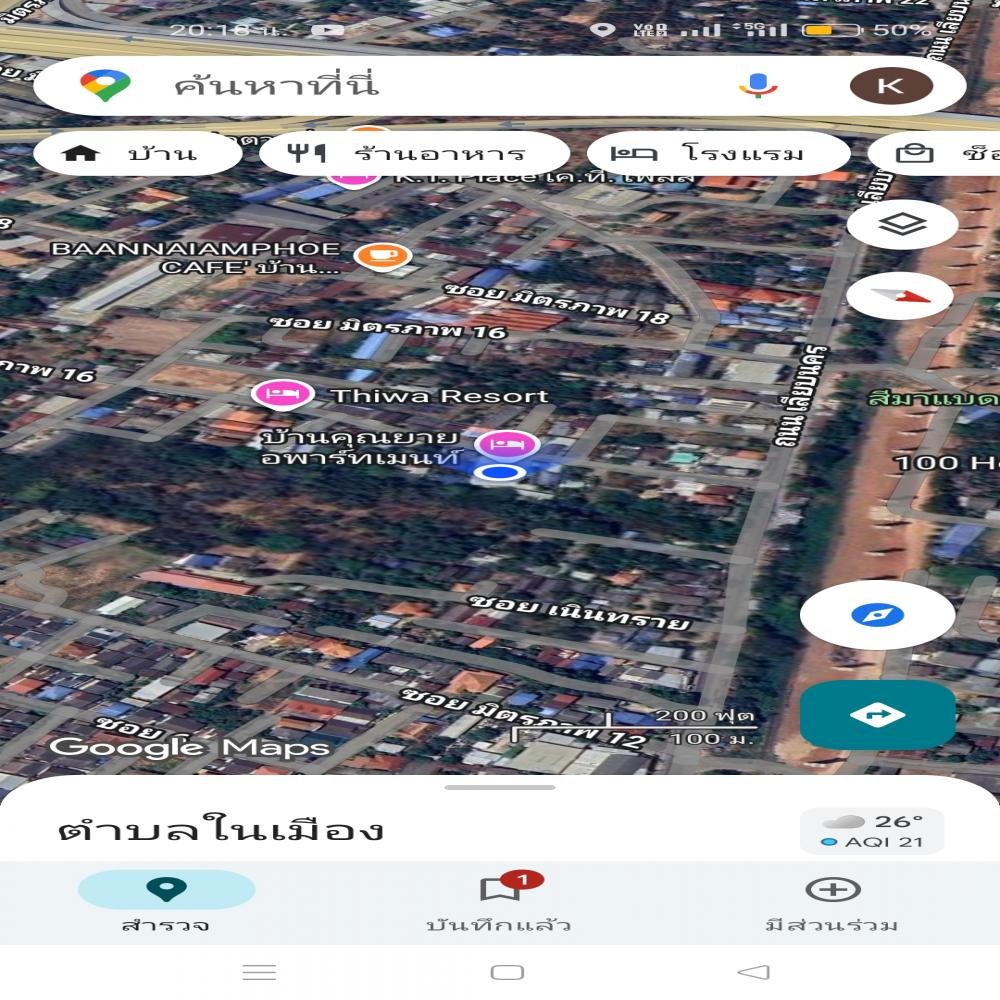The width and height of the screenshot is (1000, 1000).
Task: Open the BAANNAIAMPHOE CAFE pin
Action: click(382, 256)
